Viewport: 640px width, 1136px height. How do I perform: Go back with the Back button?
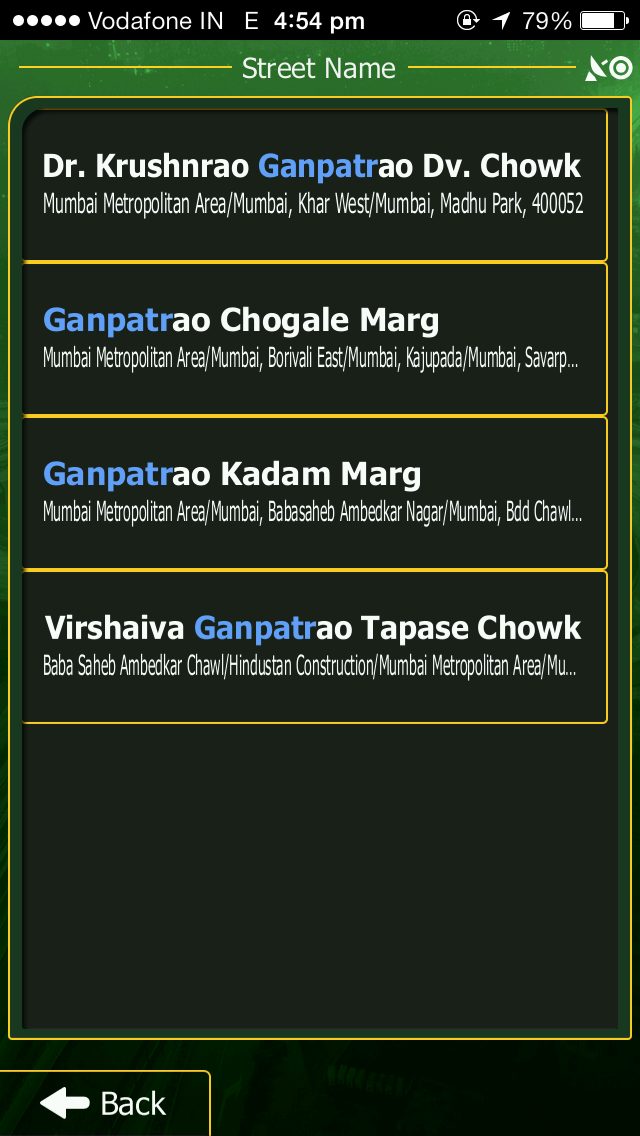[104, 1103]
